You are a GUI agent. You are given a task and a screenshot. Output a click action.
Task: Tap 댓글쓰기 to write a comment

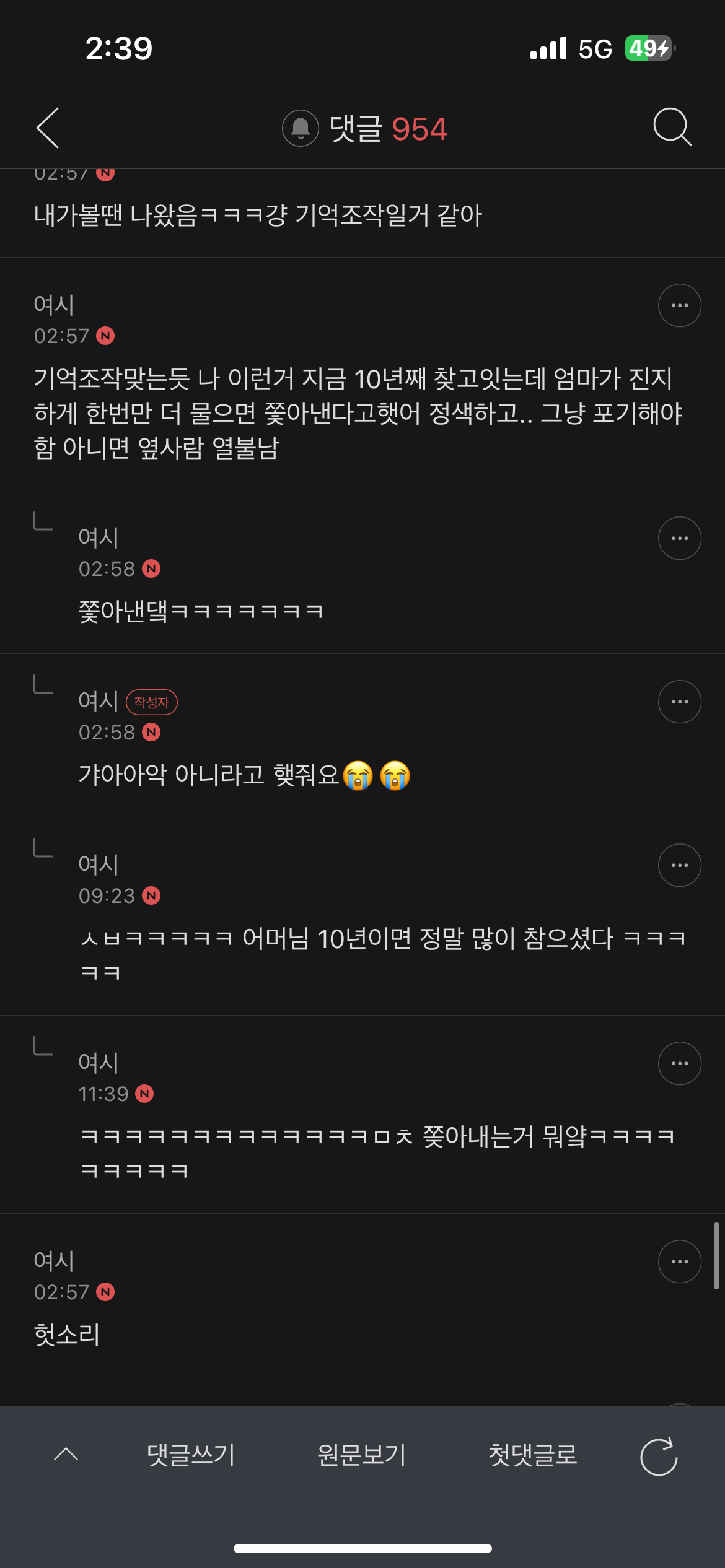pos(191,1455)
